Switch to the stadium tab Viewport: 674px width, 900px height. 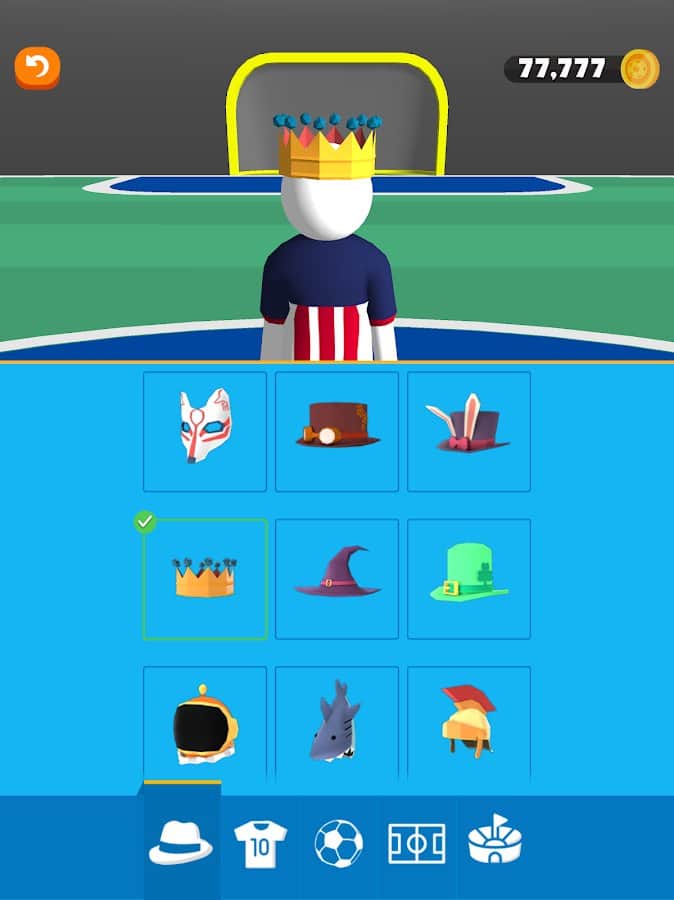[x=496, y=843]
